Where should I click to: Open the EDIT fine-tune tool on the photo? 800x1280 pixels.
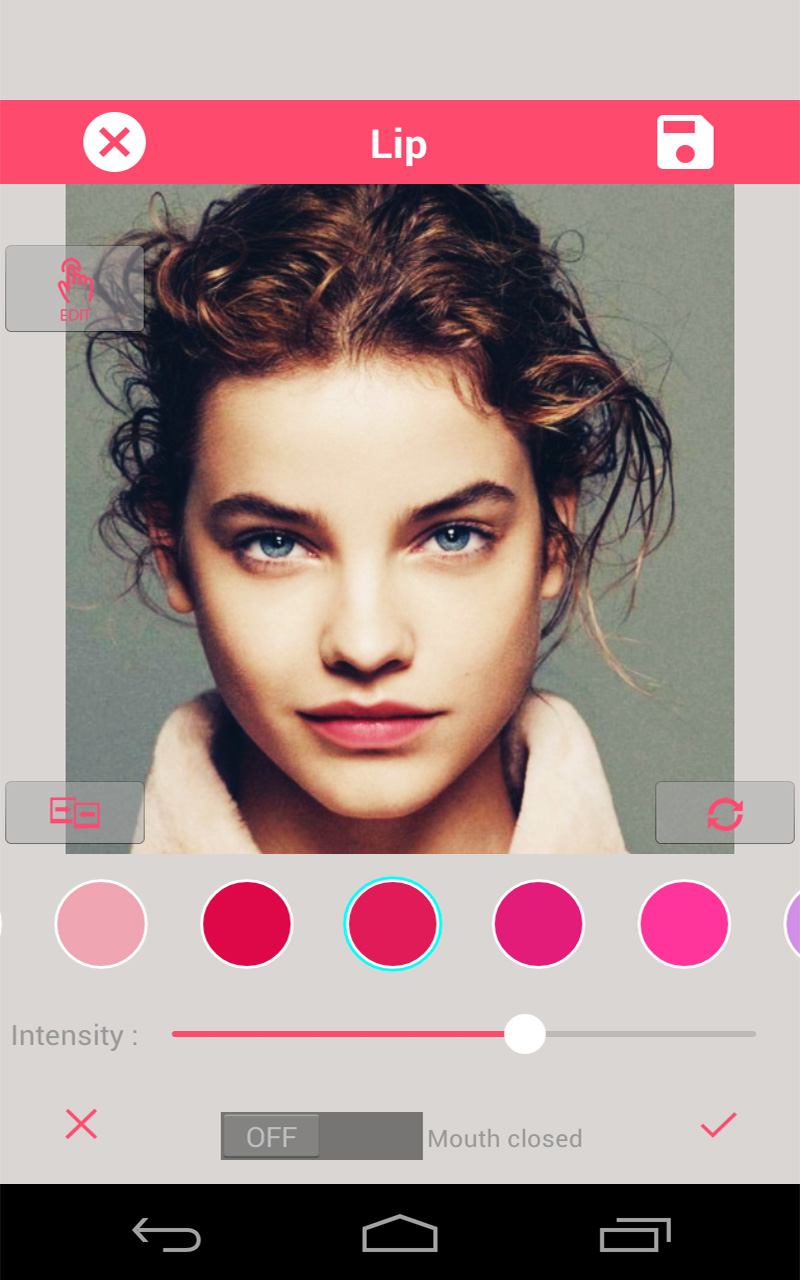tap(74, 288)
